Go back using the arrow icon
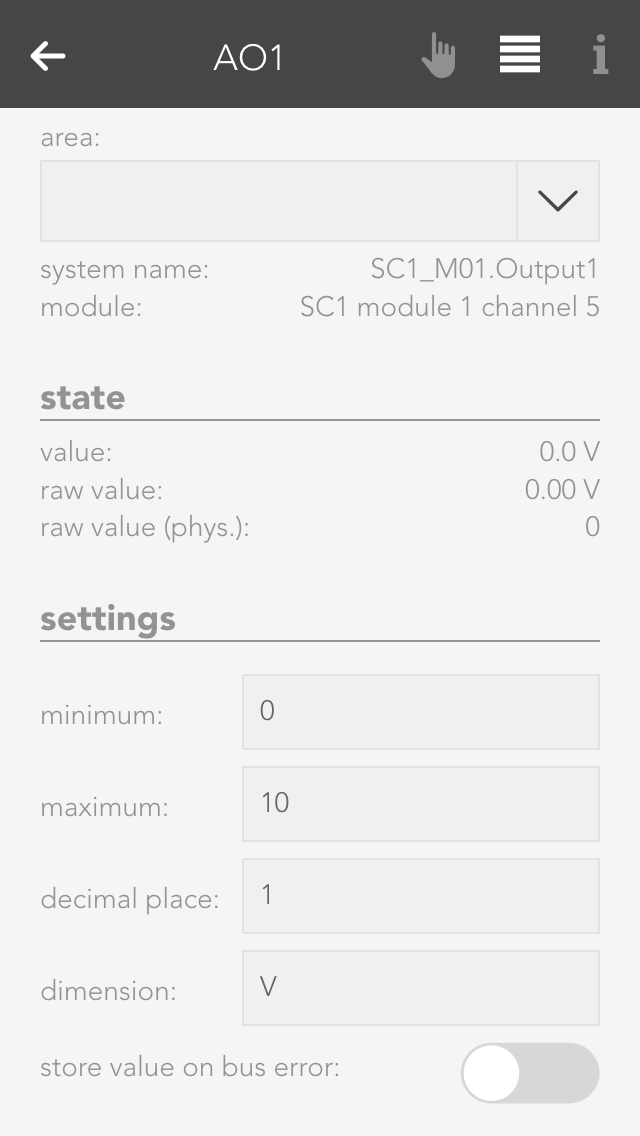 click(x=48, y=56)
